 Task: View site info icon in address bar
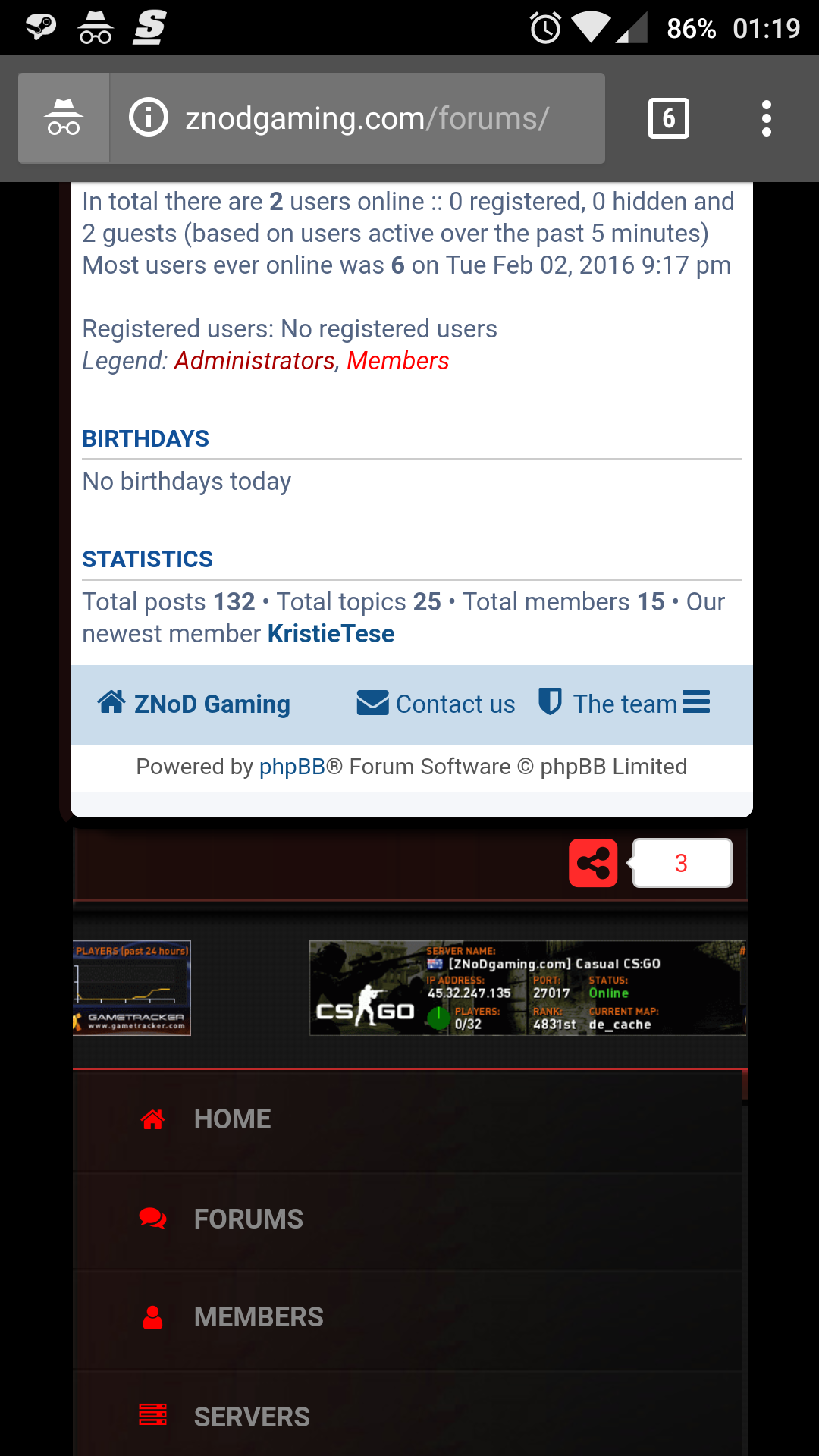[x=148, y=118]
